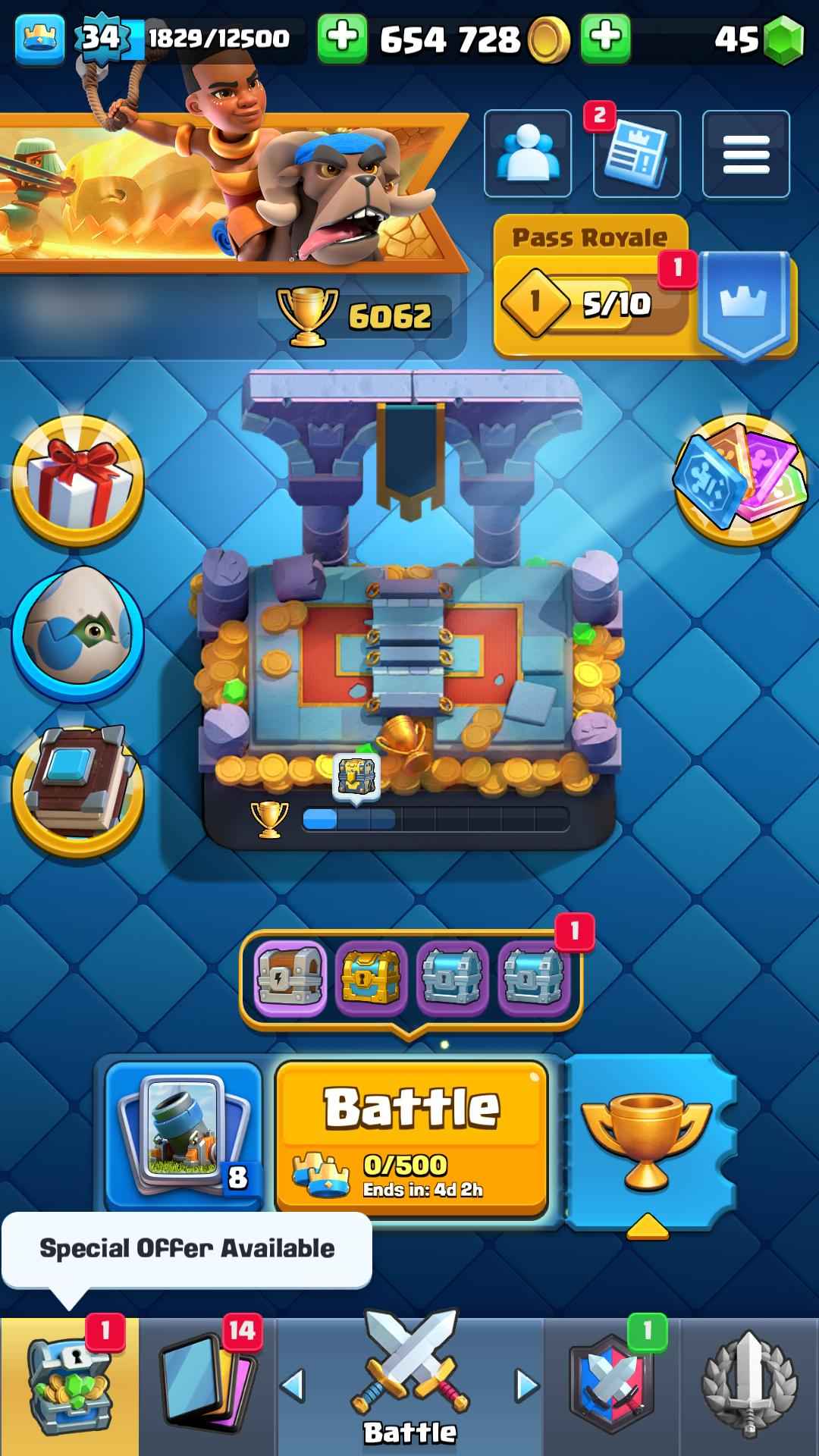Image resolution: width=819 pixels, height=1456 pixels.
Task: Open the gift box rewards
Action: click(77, 482)
